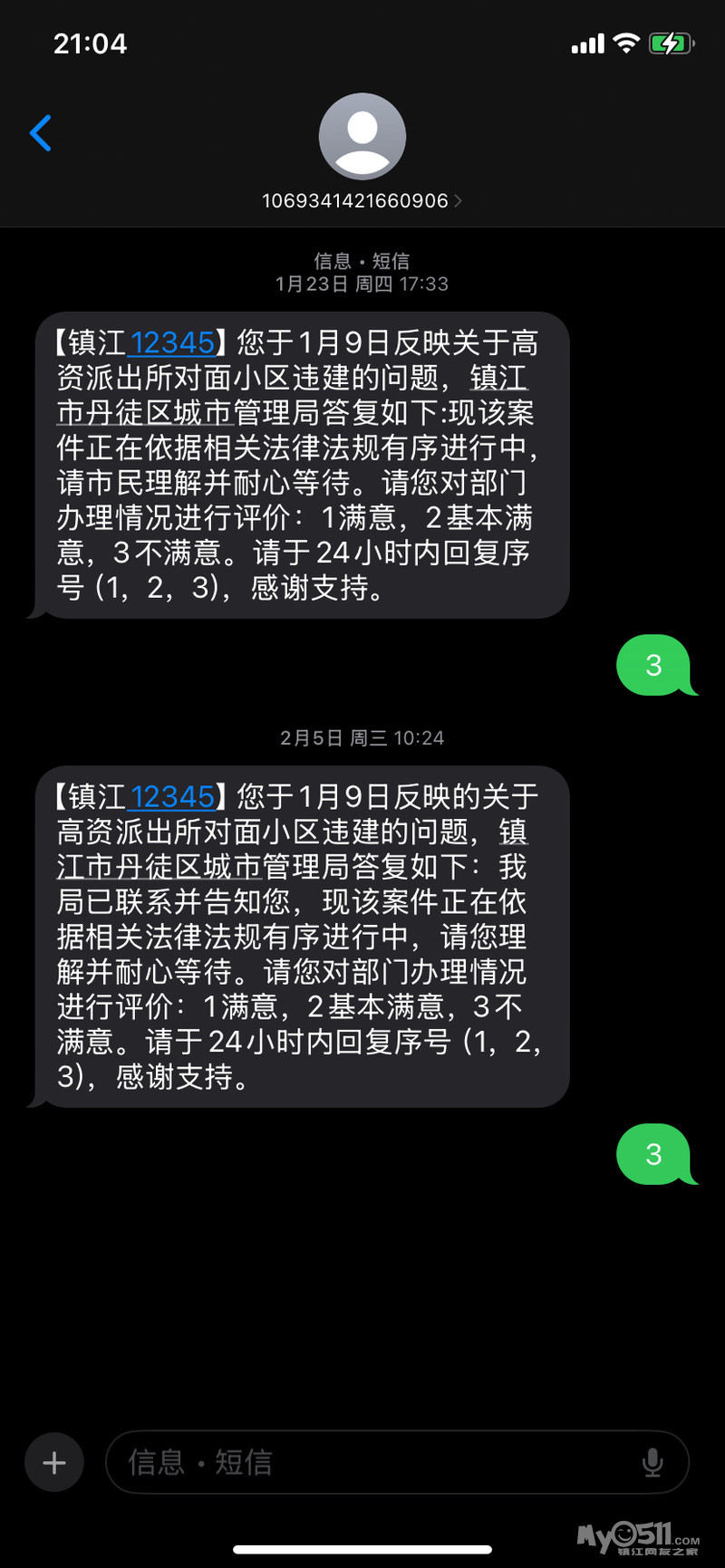Tap the 12345 link in January 23 message
This screenshot has height=1568, width=725.
[172, 342]
